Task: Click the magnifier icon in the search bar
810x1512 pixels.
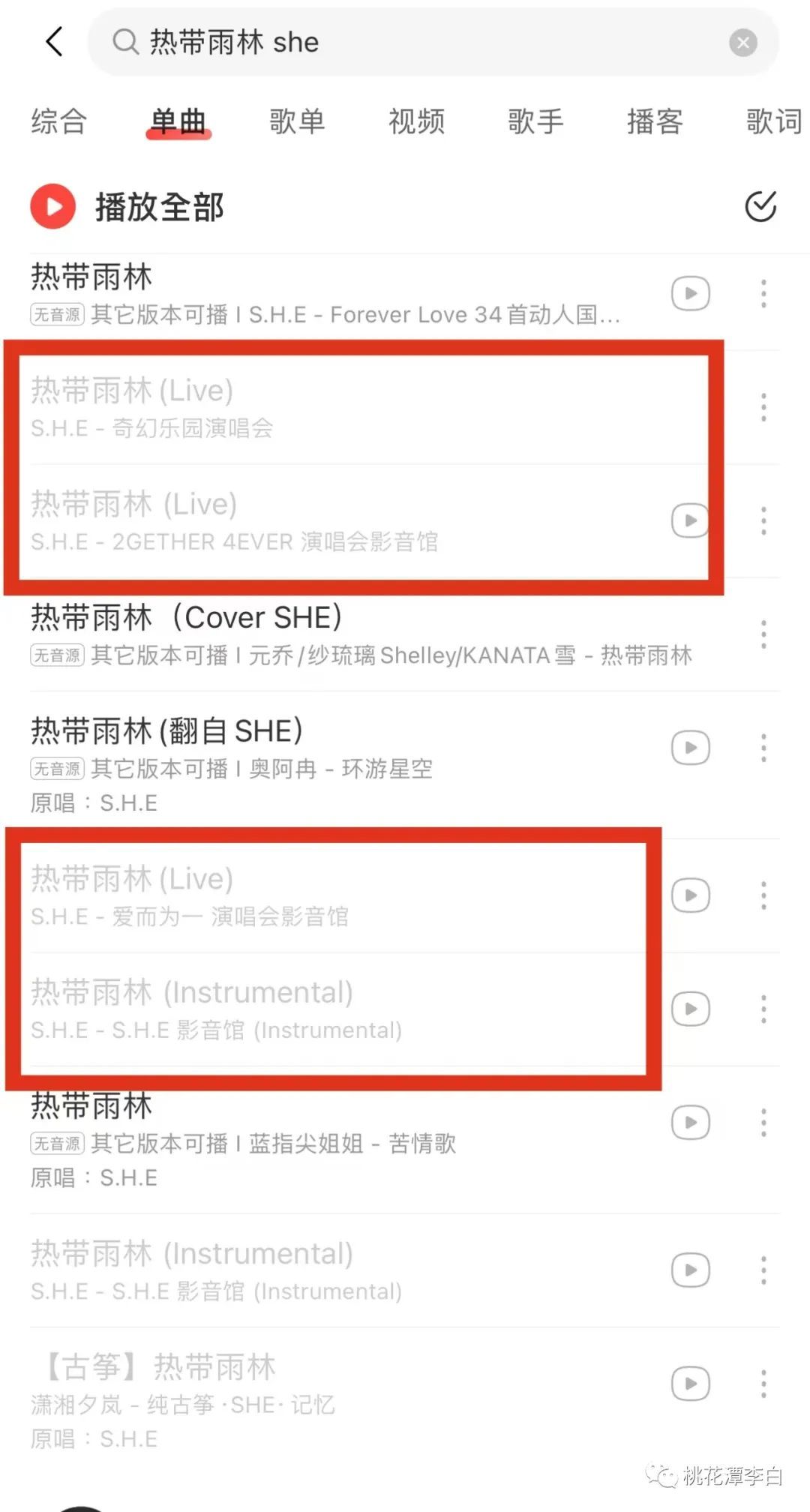Action: [124, 42]
